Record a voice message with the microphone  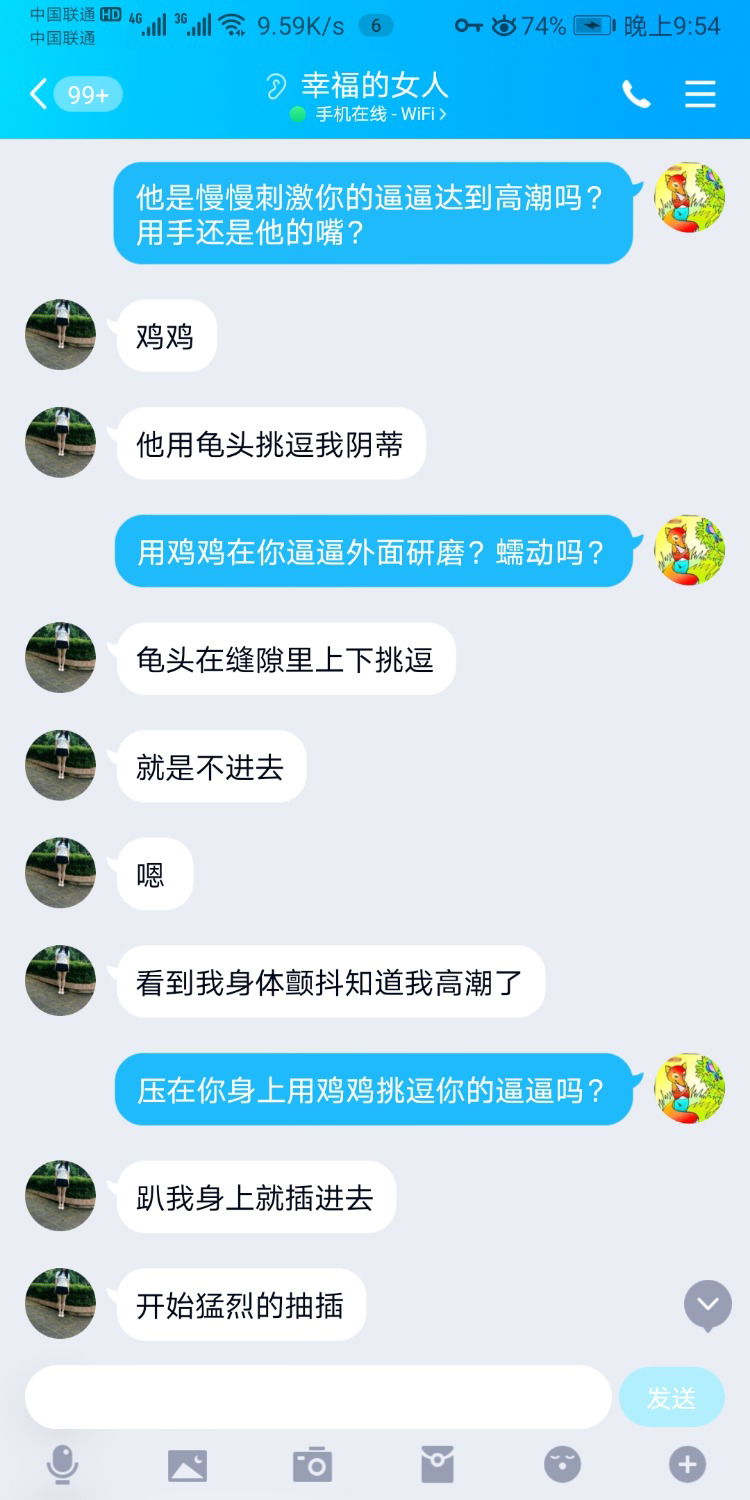click(62, 1466)
